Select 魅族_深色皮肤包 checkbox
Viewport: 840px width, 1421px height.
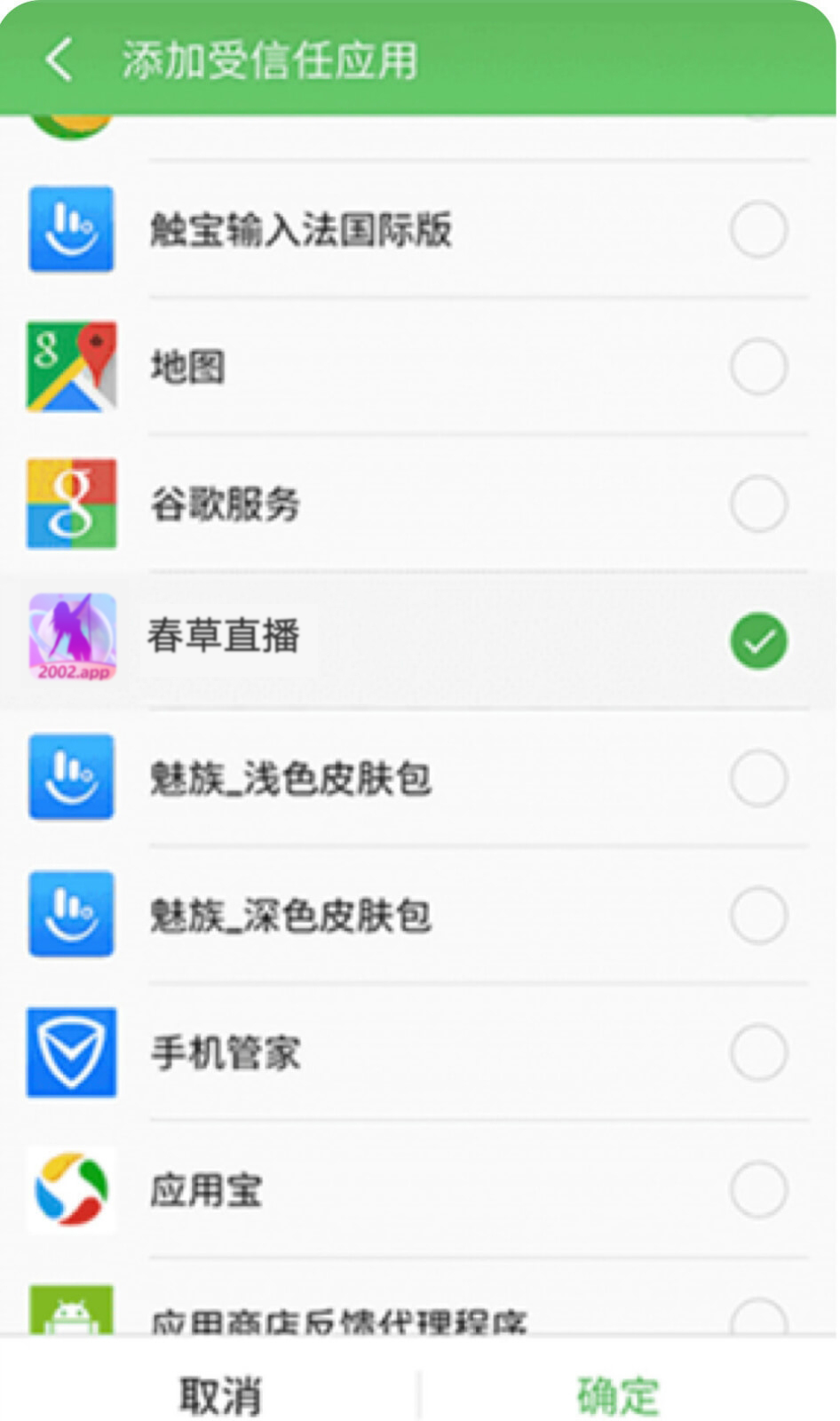[x=757, y=915]
